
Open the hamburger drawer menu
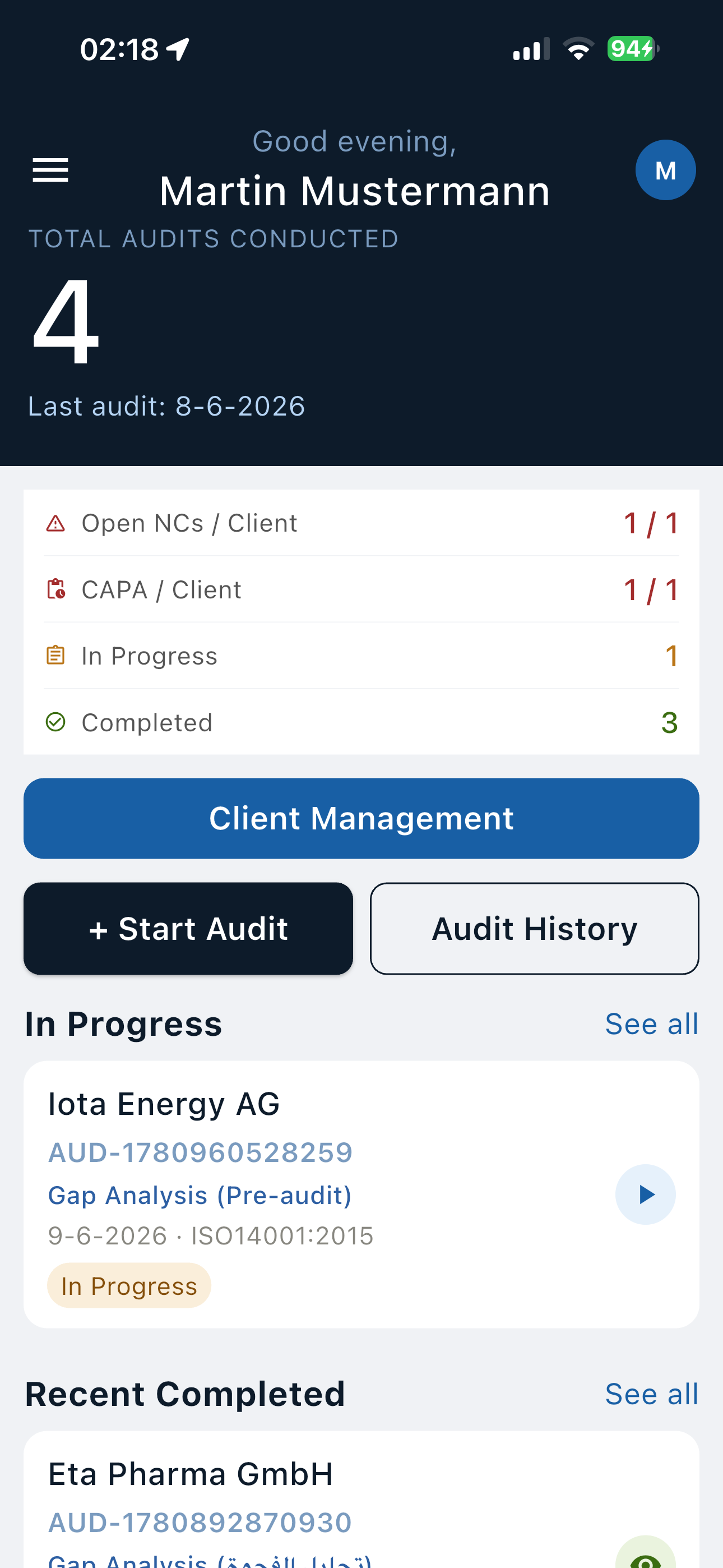coord(50,170)
